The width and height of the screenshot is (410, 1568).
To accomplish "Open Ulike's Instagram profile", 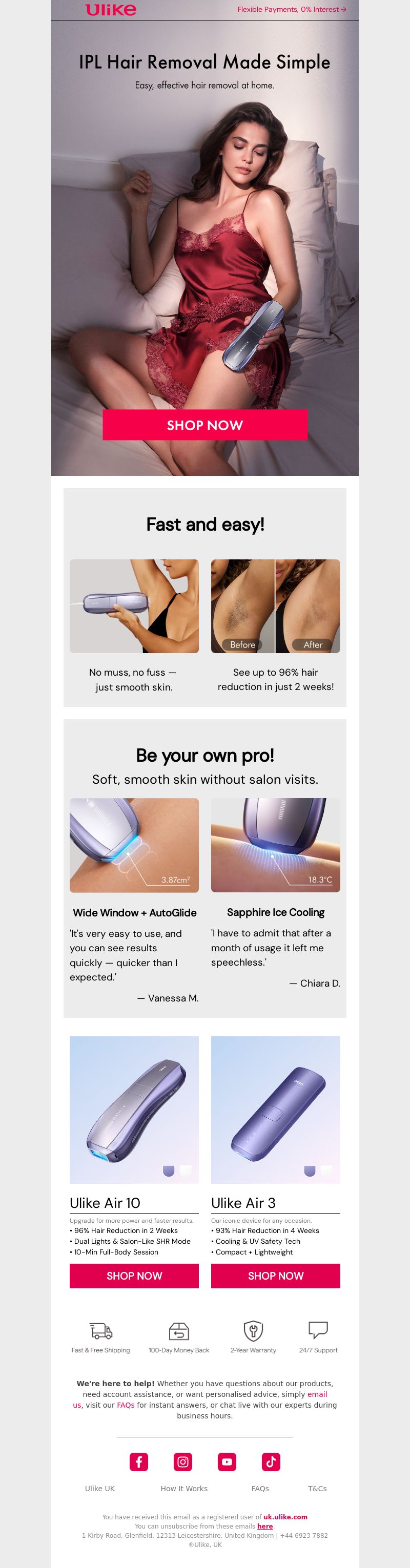I will [x=183, y=1461].
